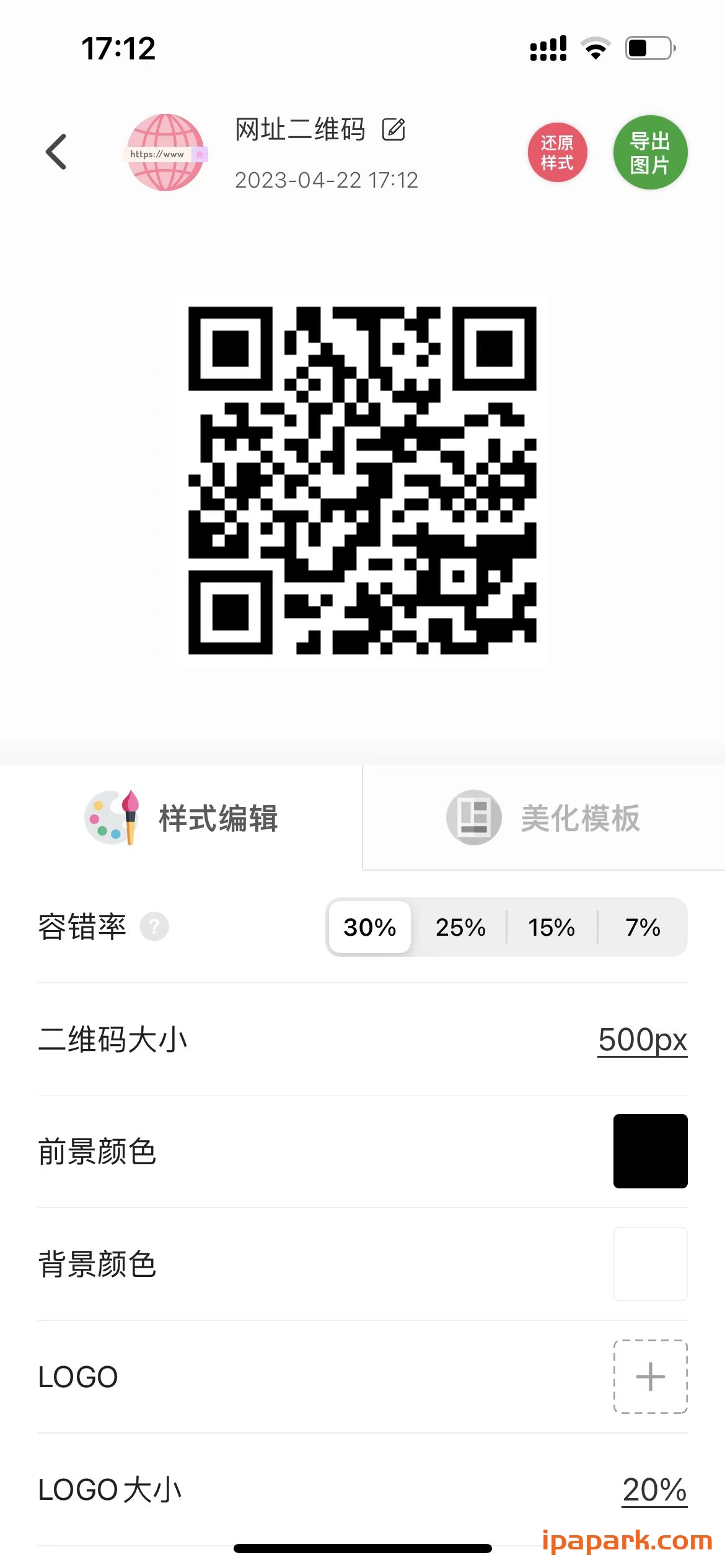Click the template icon on 美化模板 tab

click(474, 816)
